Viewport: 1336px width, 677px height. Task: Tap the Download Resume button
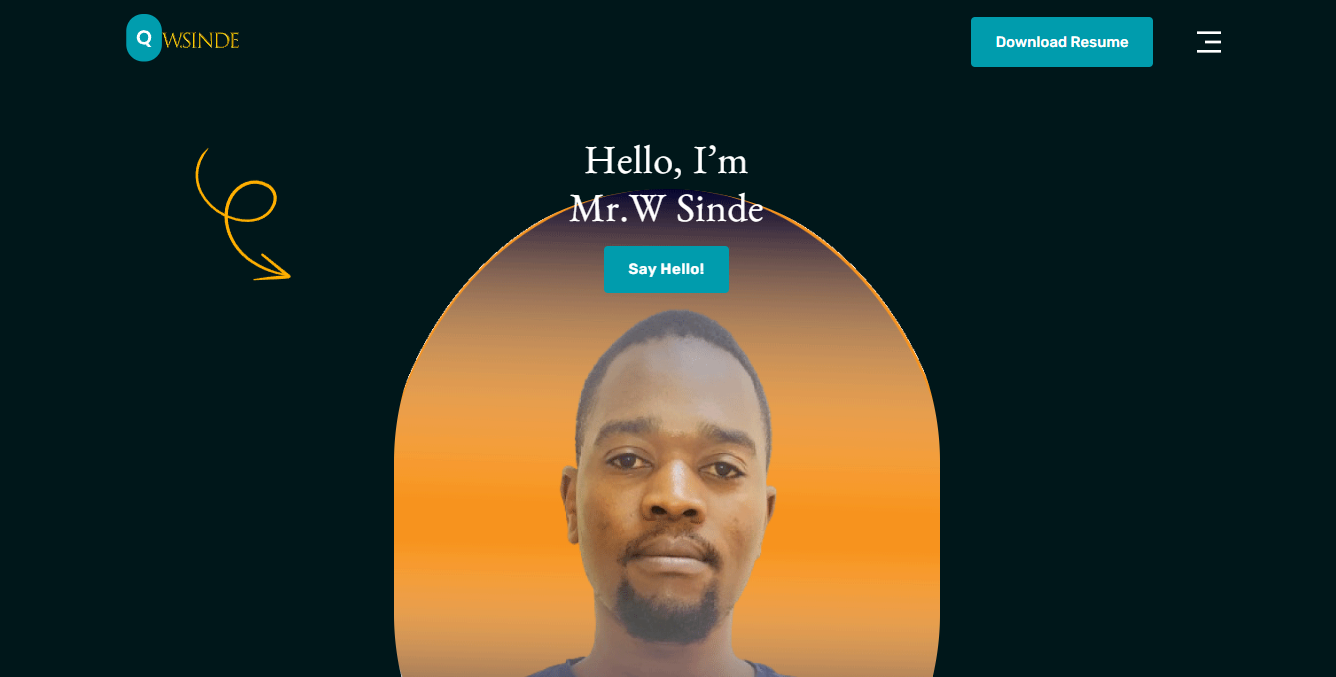click(x=1061, y=42)
